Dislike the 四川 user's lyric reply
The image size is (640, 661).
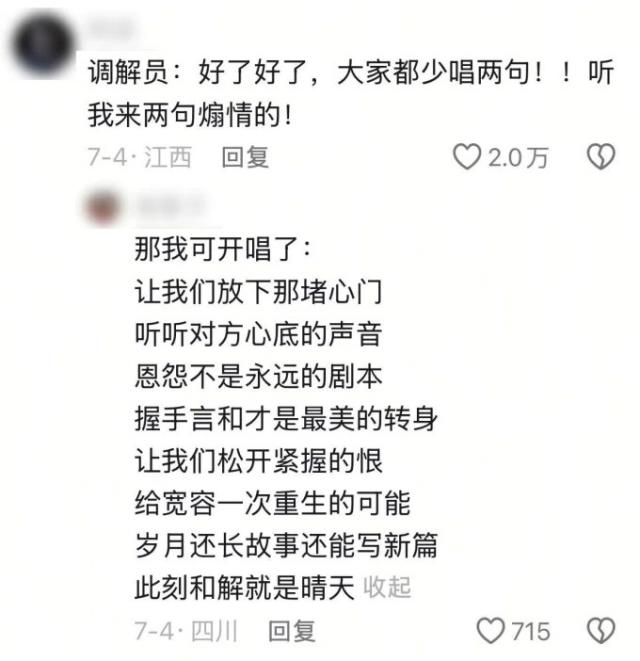(599, 631)
